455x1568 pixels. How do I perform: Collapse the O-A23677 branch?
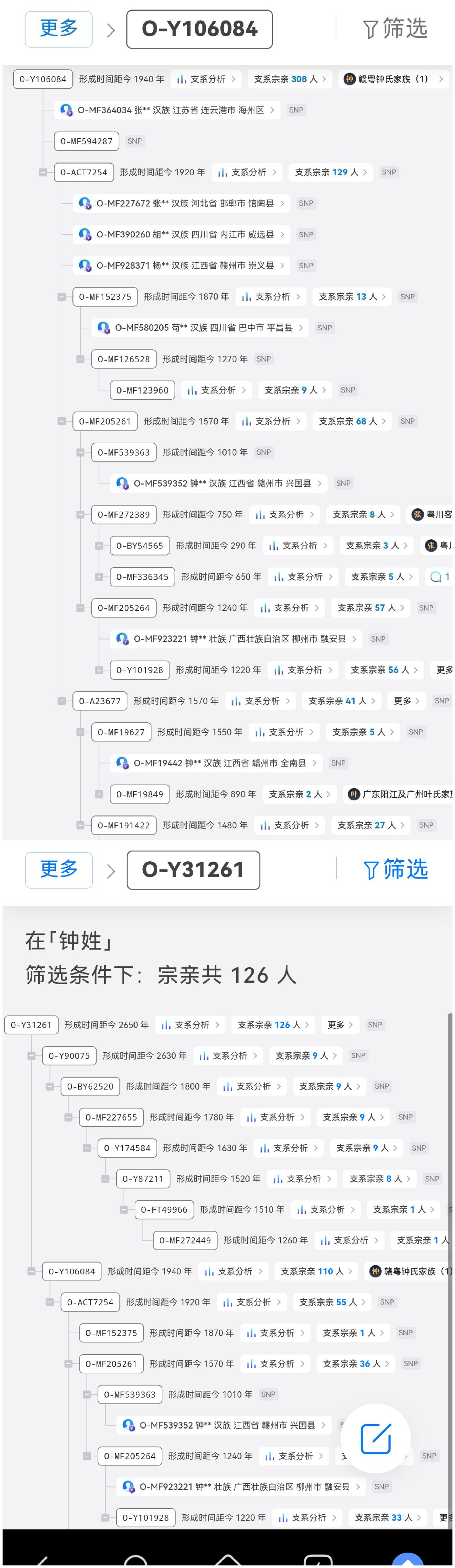[x=62, y=701]
